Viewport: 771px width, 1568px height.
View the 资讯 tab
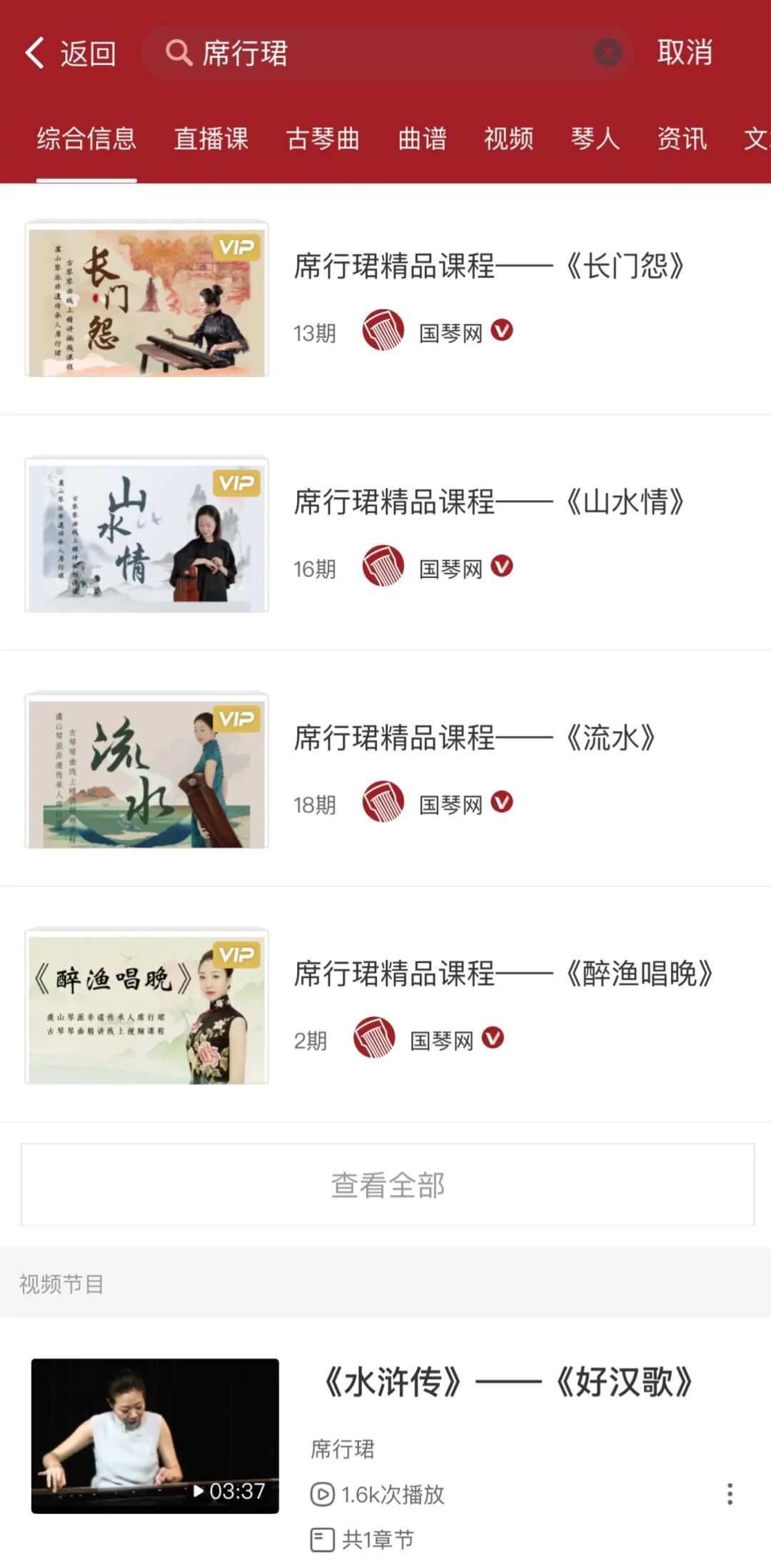pos(682,139)
